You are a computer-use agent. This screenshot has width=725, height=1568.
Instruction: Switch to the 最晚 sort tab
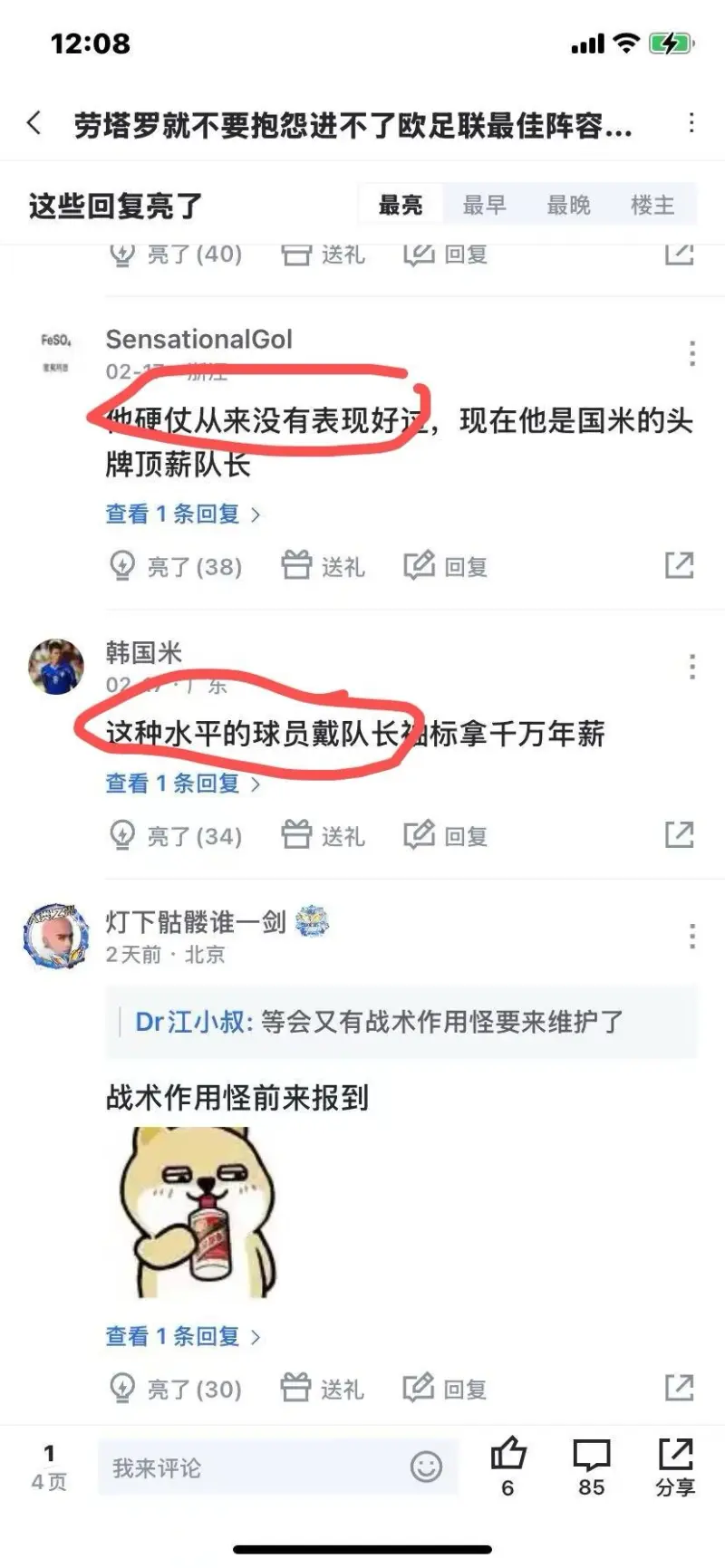568,206
